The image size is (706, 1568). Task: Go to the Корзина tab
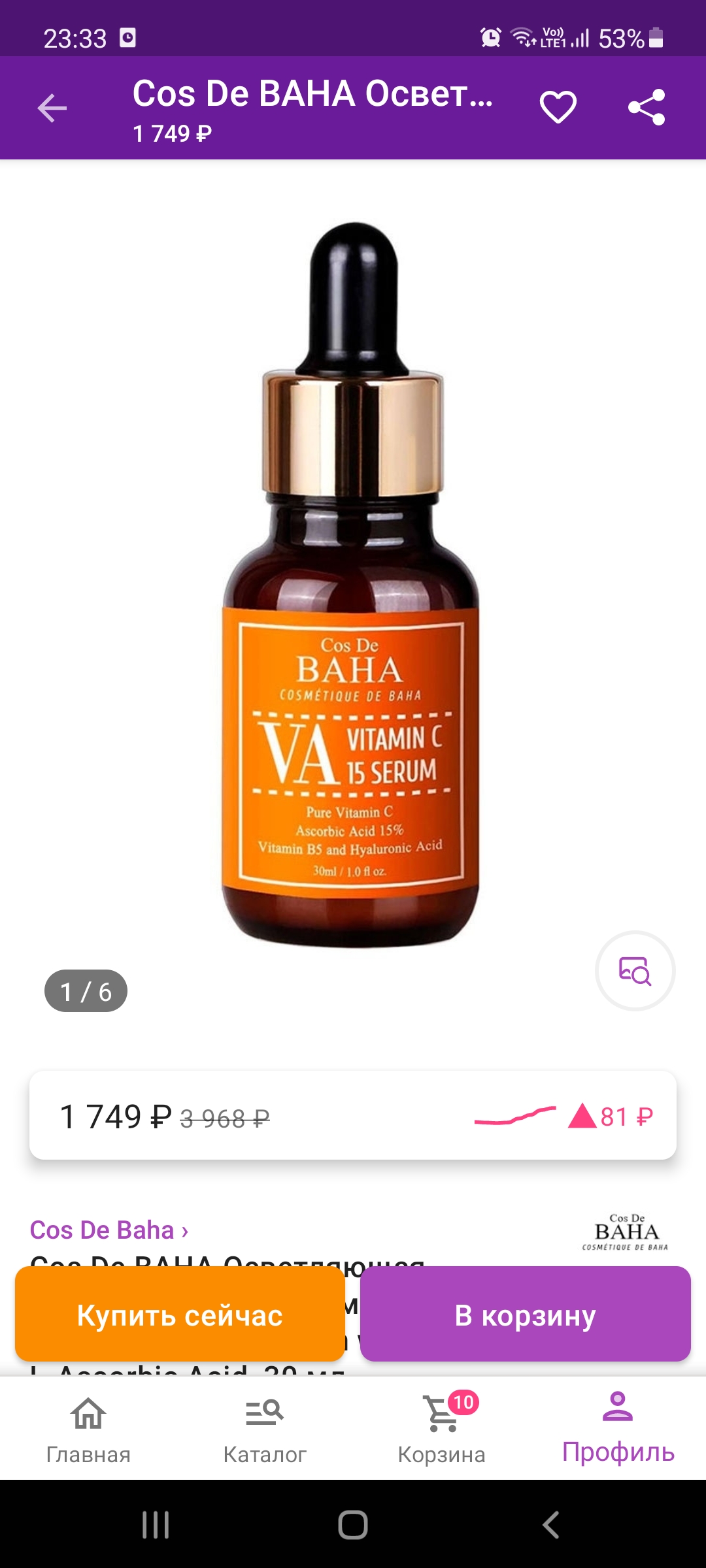click(442, 1427)
